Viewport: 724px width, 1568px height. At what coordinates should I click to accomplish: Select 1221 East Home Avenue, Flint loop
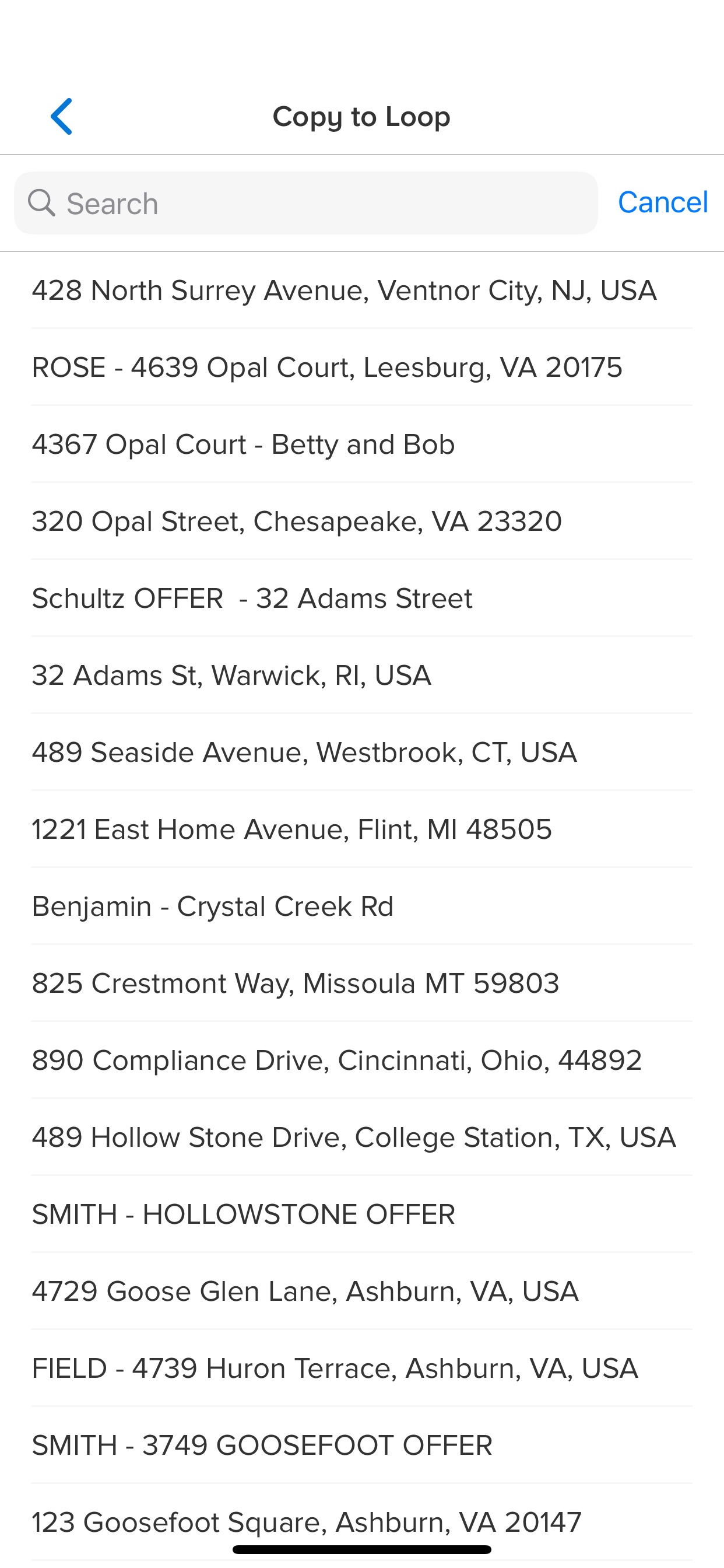point(362,829)
